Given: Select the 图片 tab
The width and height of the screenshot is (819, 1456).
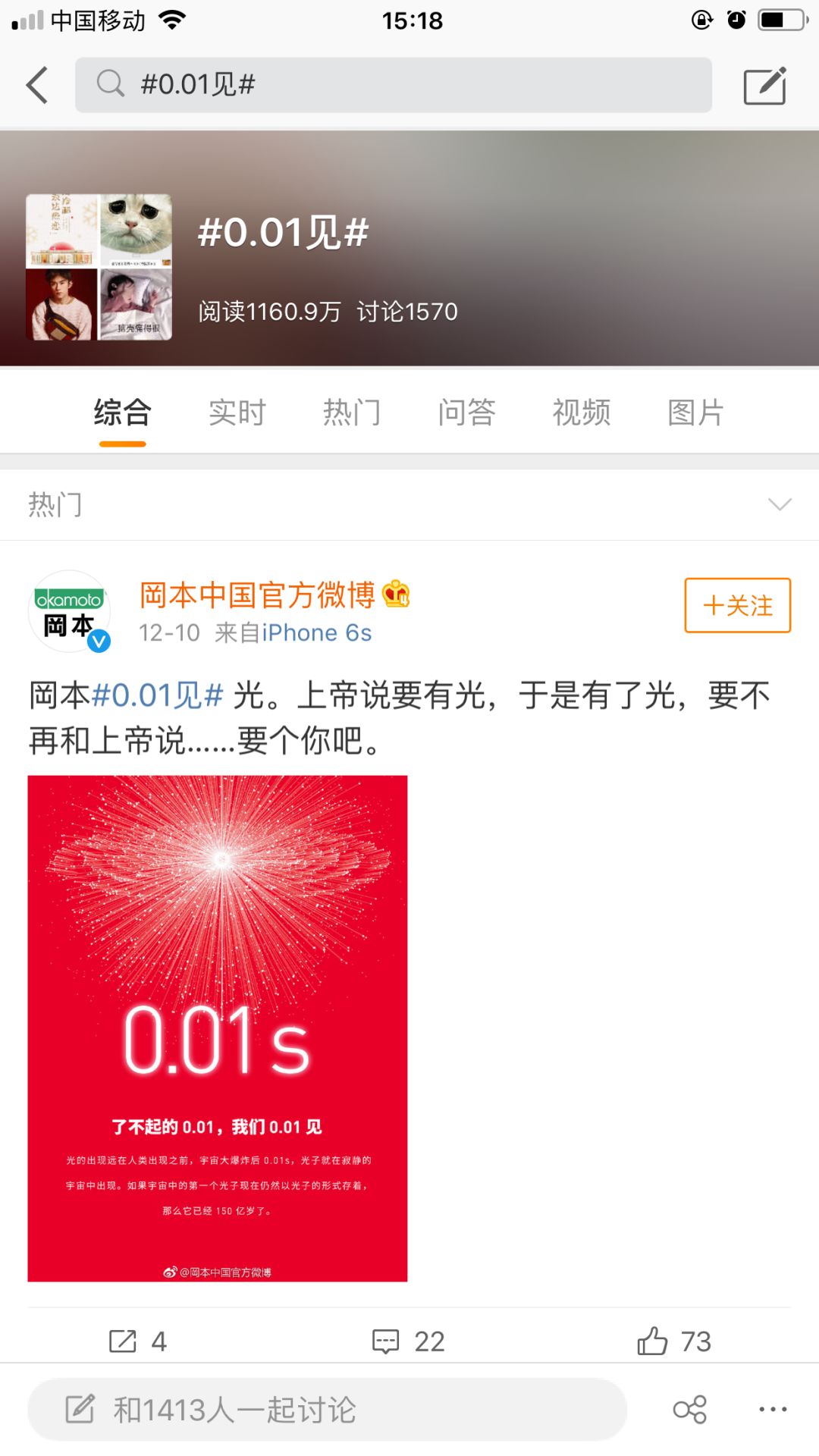Looking at the screenshot, I should (x=695, y=413).
